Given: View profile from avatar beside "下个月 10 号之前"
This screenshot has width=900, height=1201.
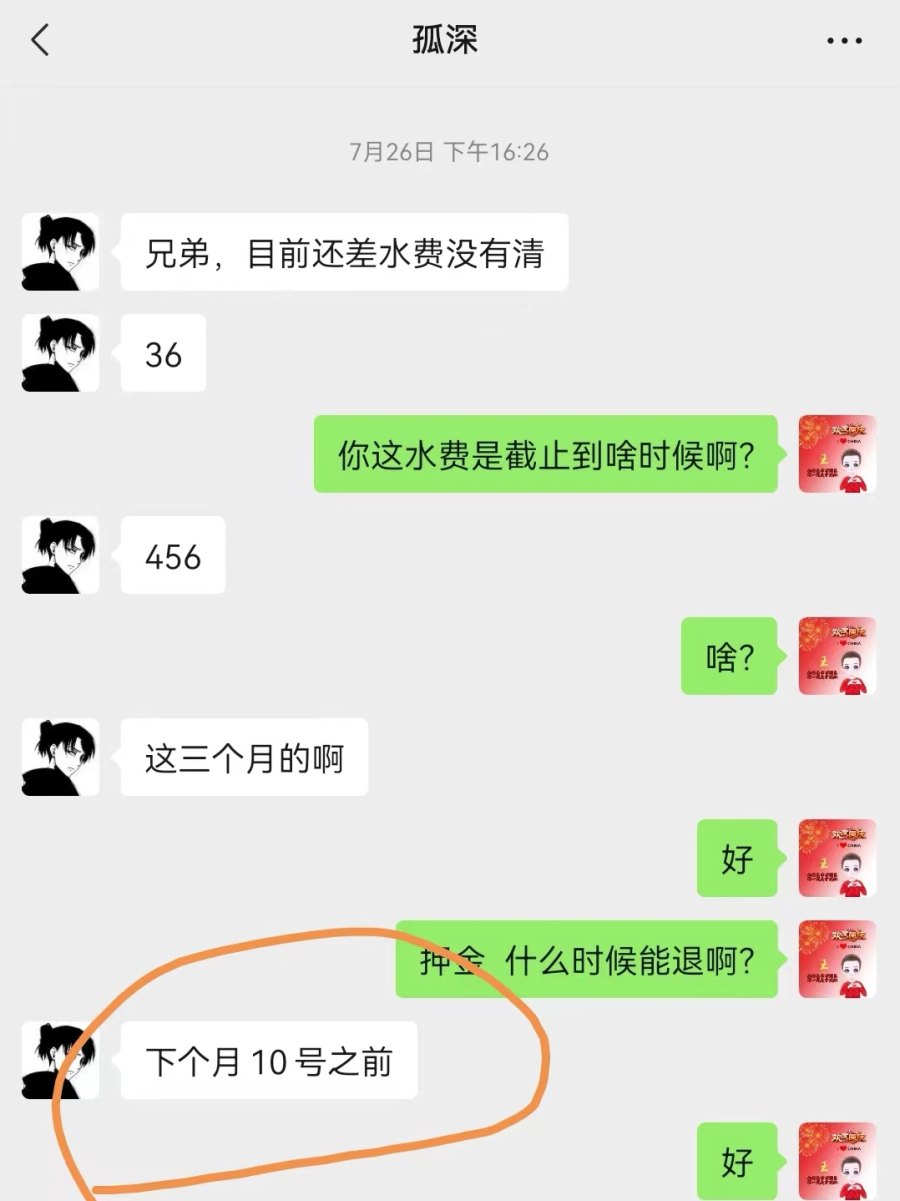Looking at the screenshot, I should tap(60, 1061).
